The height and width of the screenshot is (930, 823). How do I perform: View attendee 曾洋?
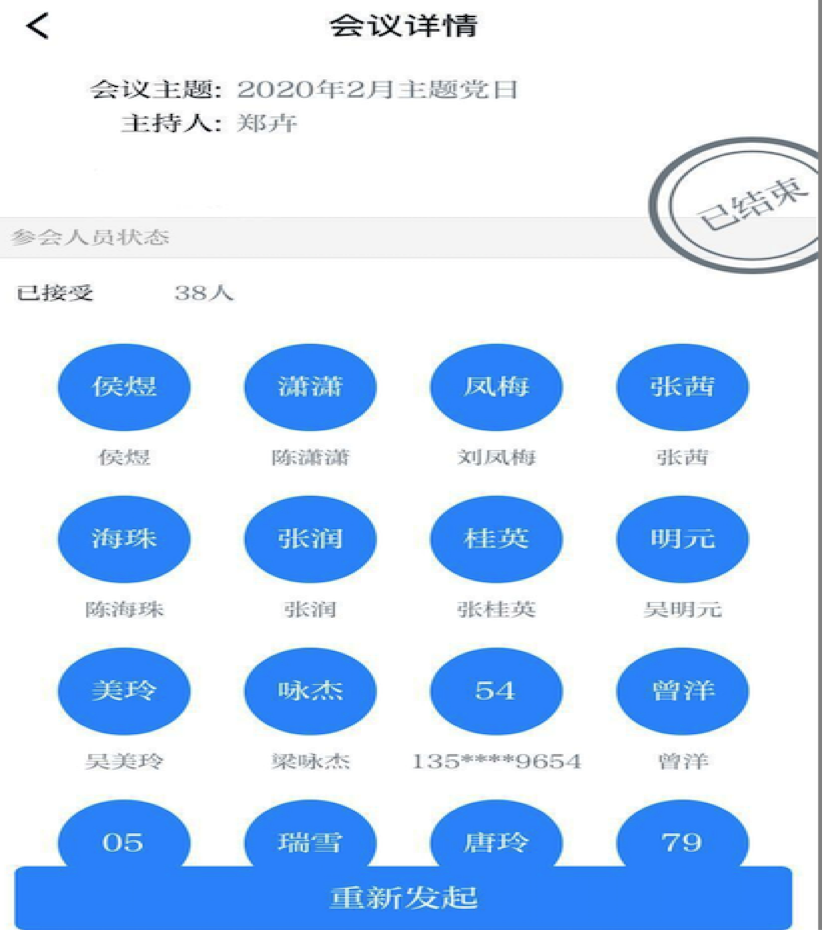(682, 691)
